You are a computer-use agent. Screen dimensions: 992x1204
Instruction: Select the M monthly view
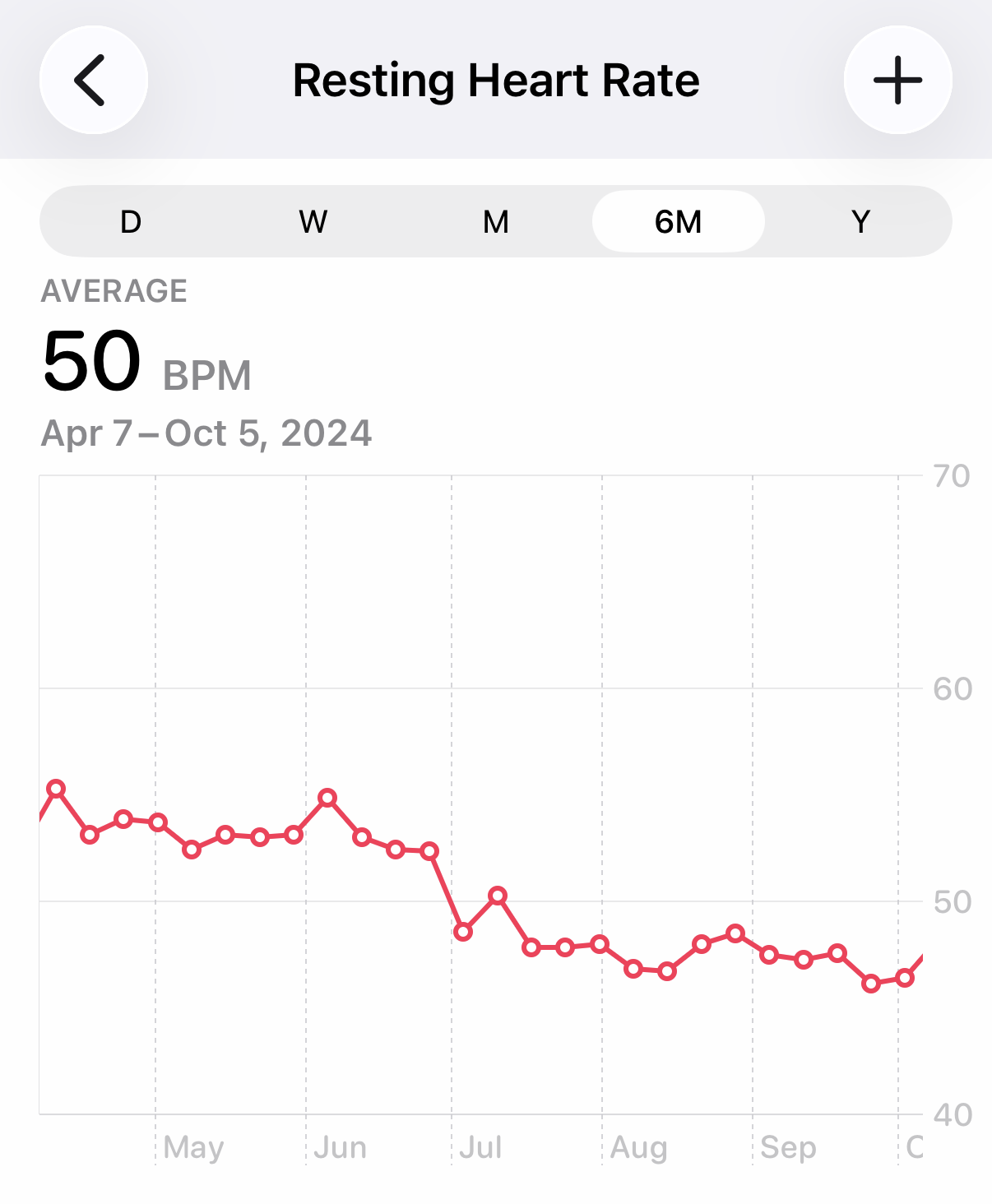tap(495, 220)
